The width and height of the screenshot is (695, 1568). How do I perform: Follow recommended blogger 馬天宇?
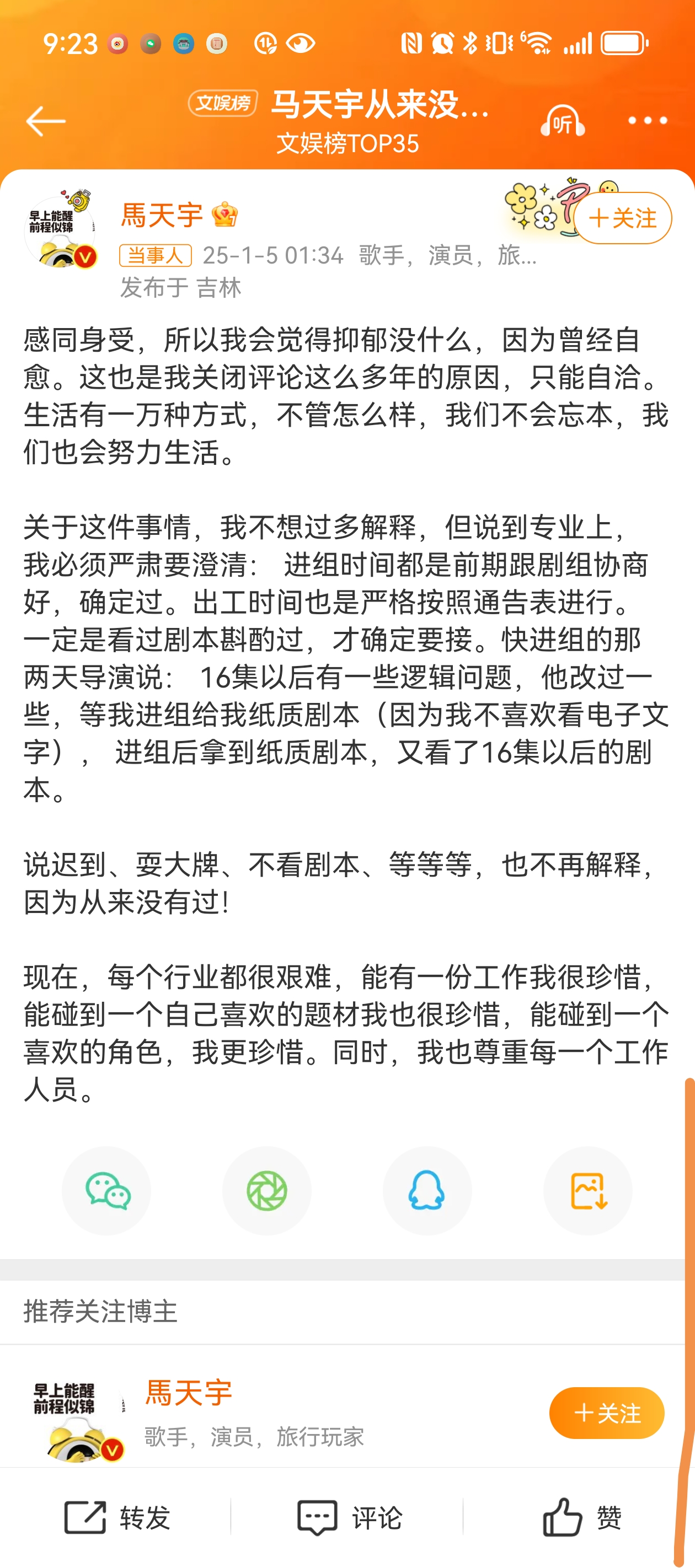point(607,1413)
